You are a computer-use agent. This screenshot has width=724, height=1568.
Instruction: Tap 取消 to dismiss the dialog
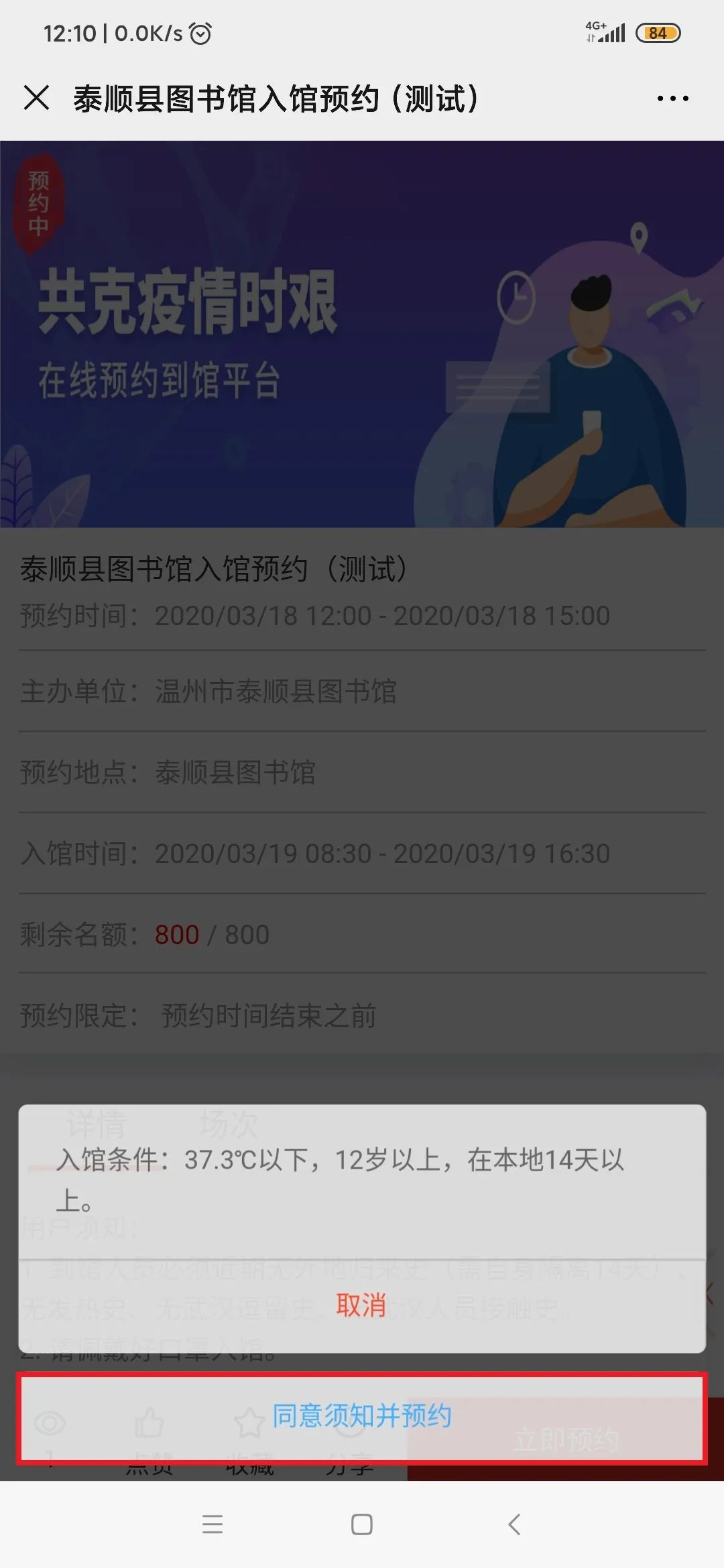[x=362, y=1305]
